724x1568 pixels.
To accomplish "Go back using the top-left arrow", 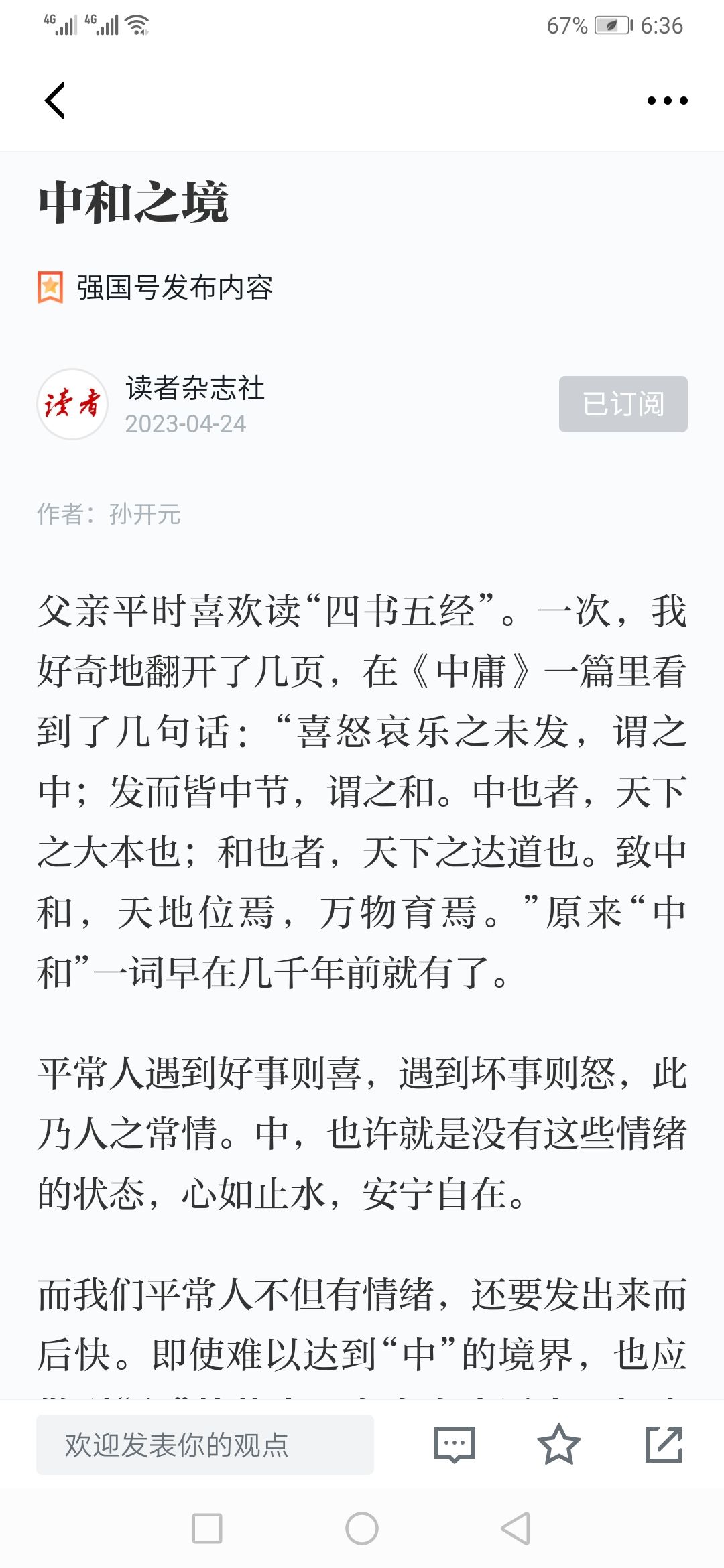I will [55, 101].
